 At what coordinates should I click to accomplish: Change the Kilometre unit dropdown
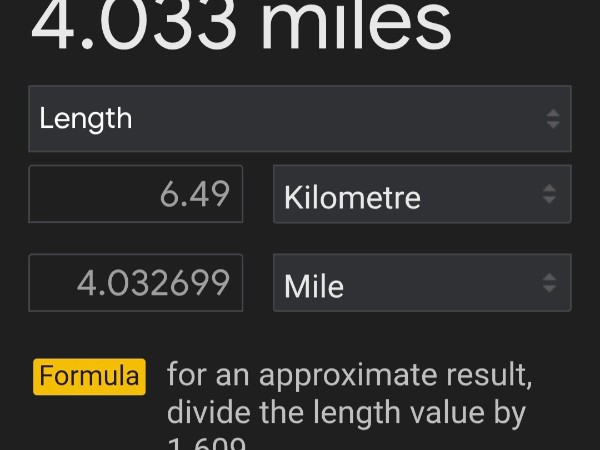[x=421, y=195]
